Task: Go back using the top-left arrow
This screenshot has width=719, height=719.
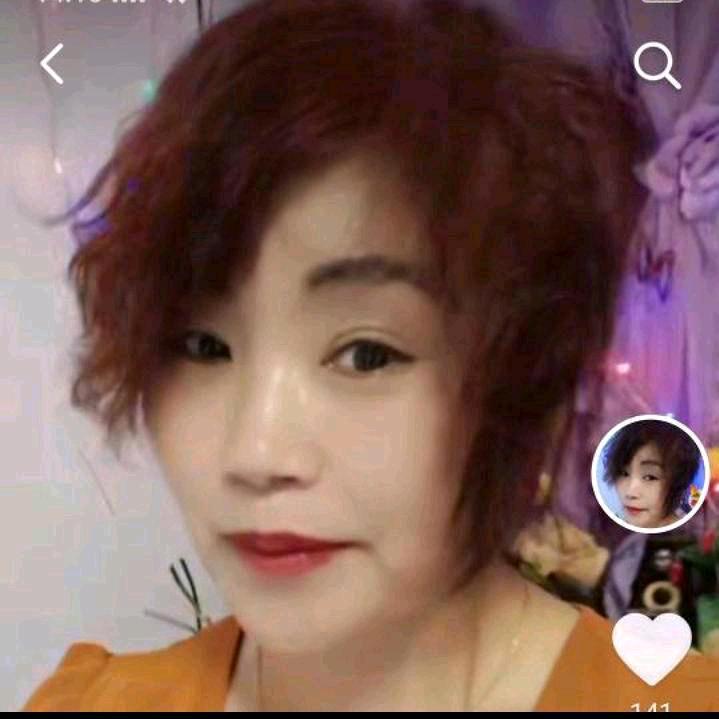Action: 52,65
